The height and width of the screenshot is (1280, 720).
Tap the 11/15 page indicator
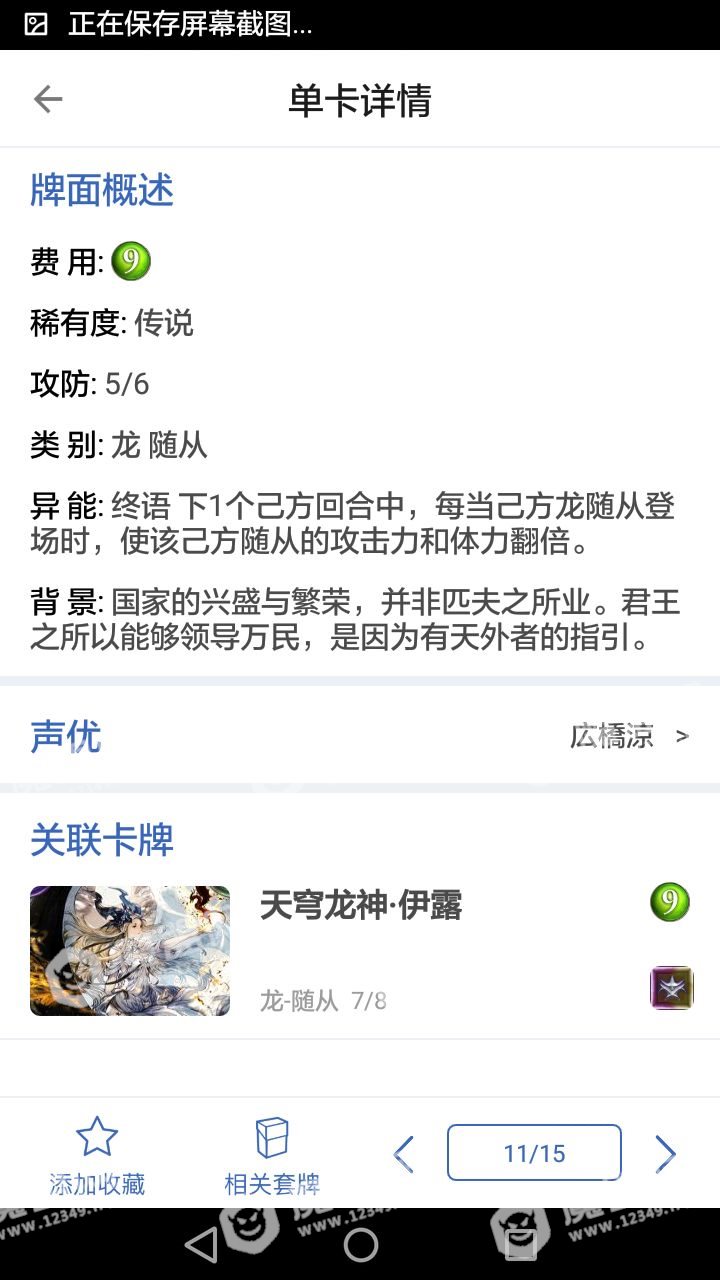(x=534, y=1153)
